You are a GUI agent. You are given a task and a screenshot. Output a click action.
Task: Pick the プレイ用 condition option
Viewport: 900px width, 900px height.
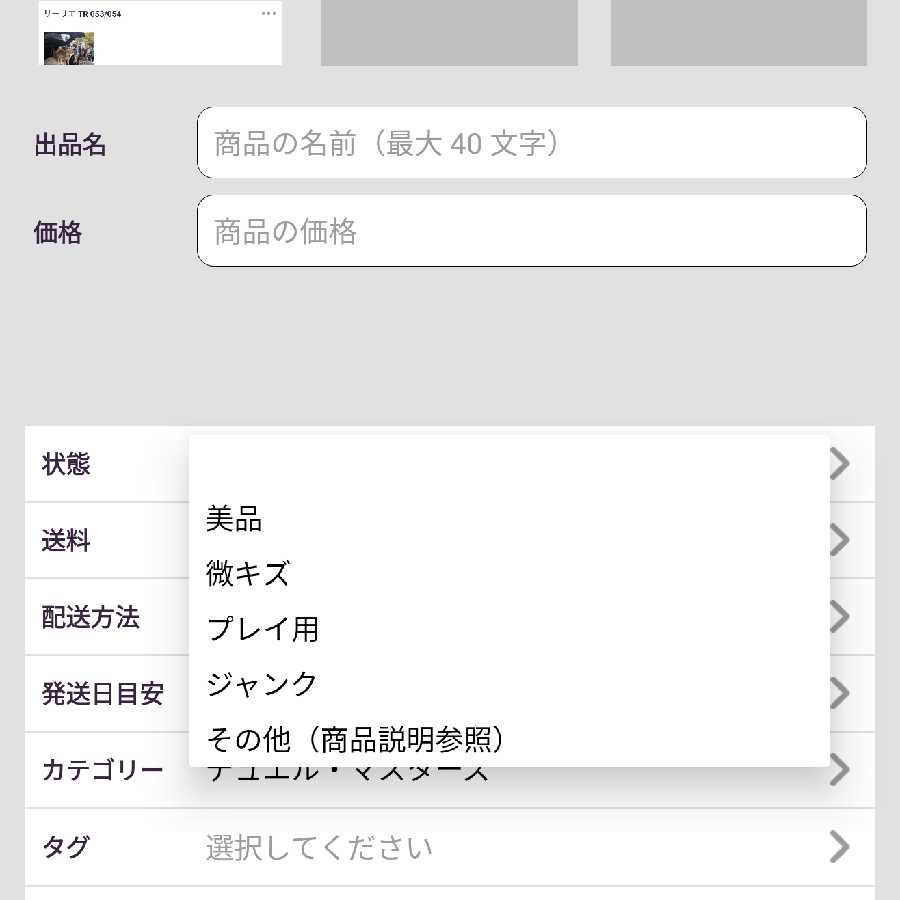[262, 629]
